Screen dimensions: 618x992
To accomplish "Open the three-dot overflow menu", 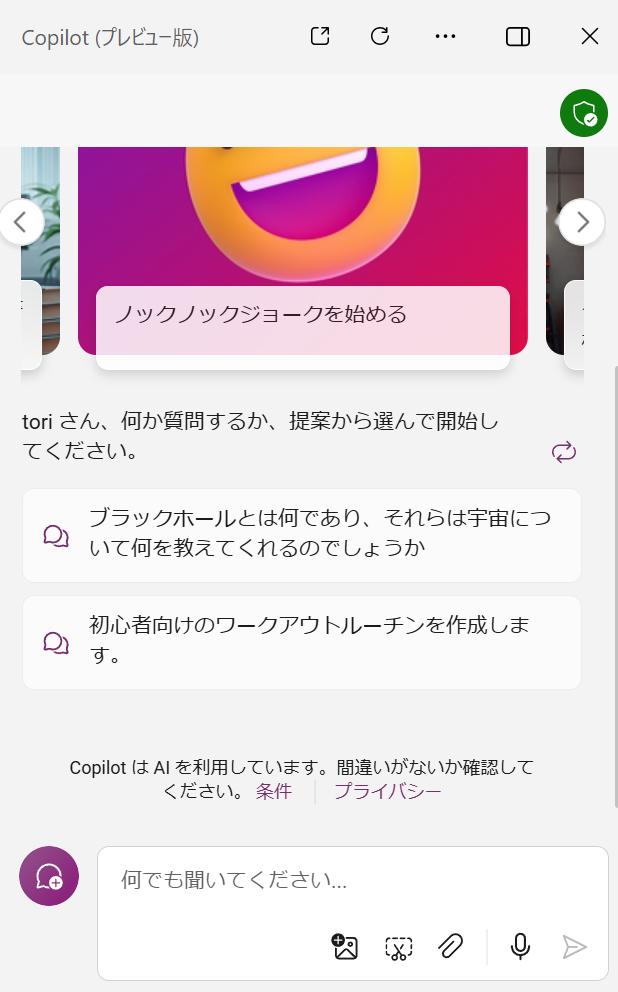I will pyautogui.click(x=446, y=37).
